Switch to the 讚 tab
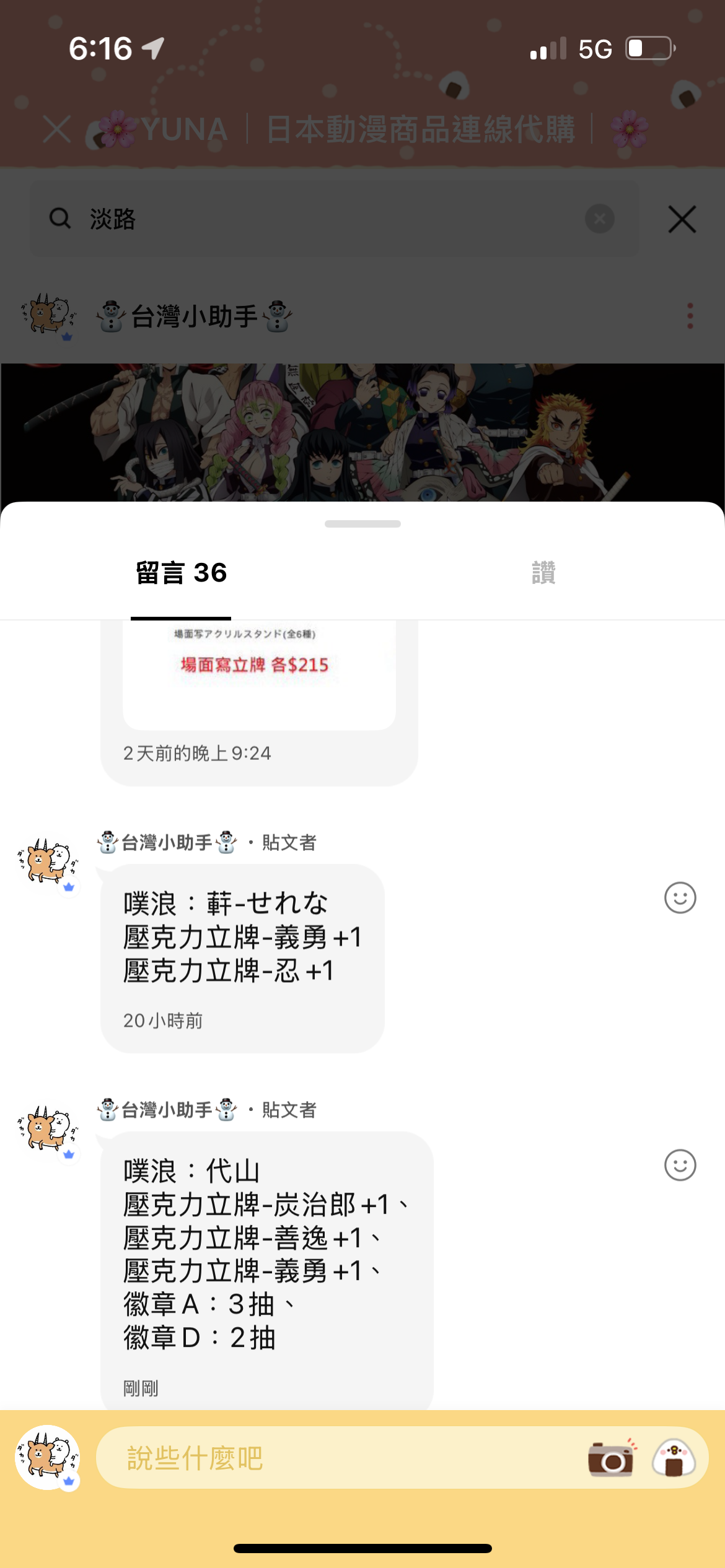Viewport: 725px width, 1568px height. (543, 573)
